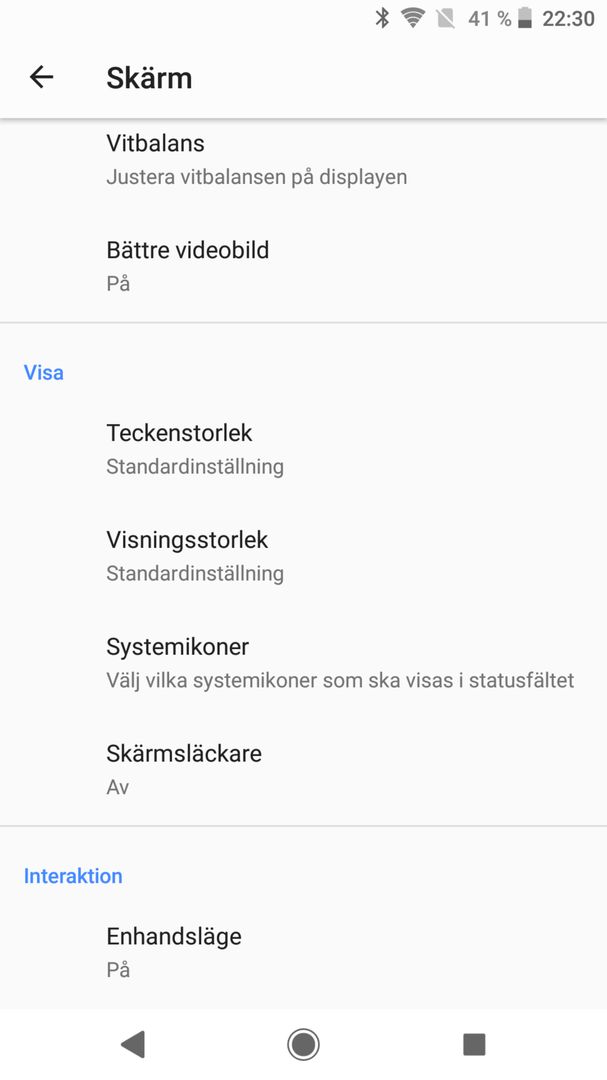The image size is (607, 1080).
Task: Open the Systemikoner setting
Action: (x=303, y=663)
